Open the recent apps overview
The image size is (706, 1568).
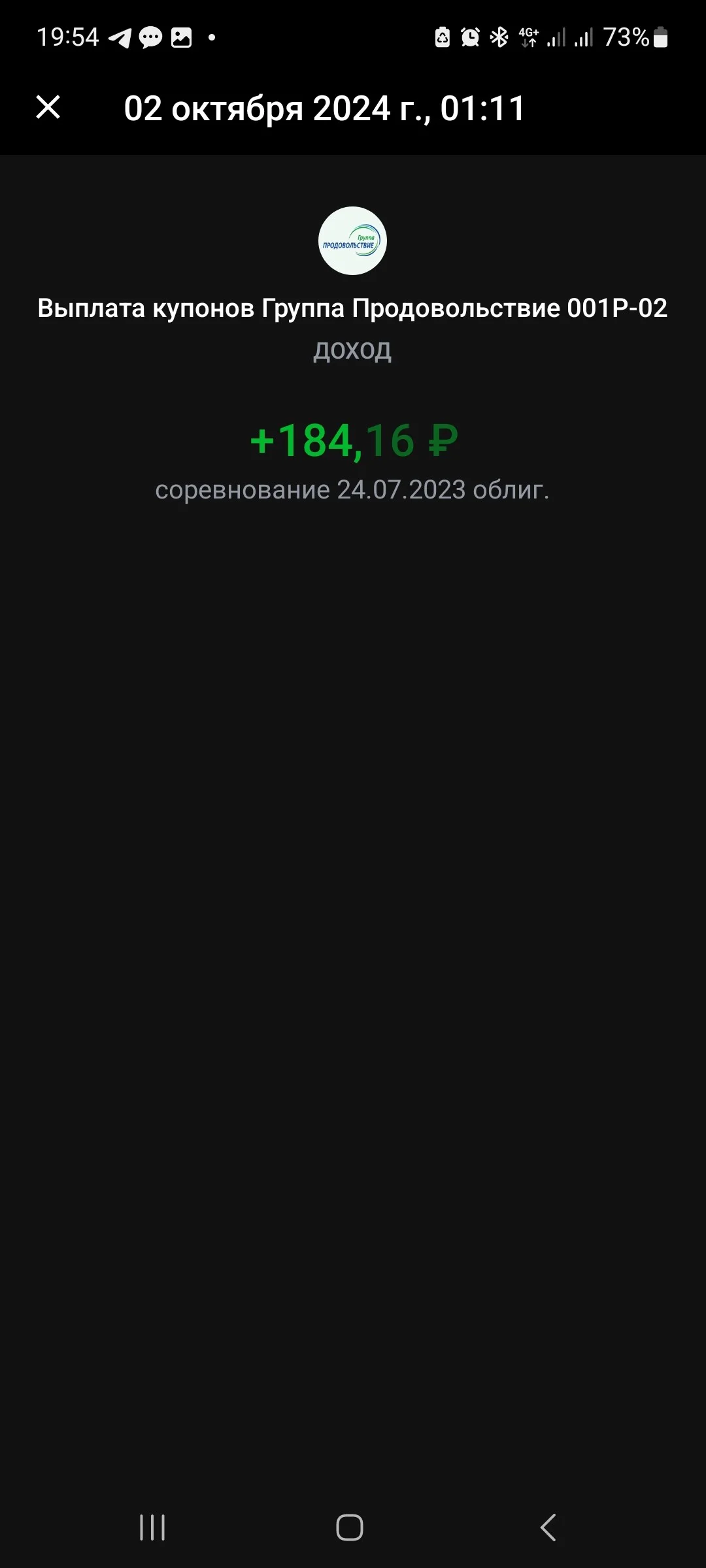pyautogui.click(x=152, y=1527)
